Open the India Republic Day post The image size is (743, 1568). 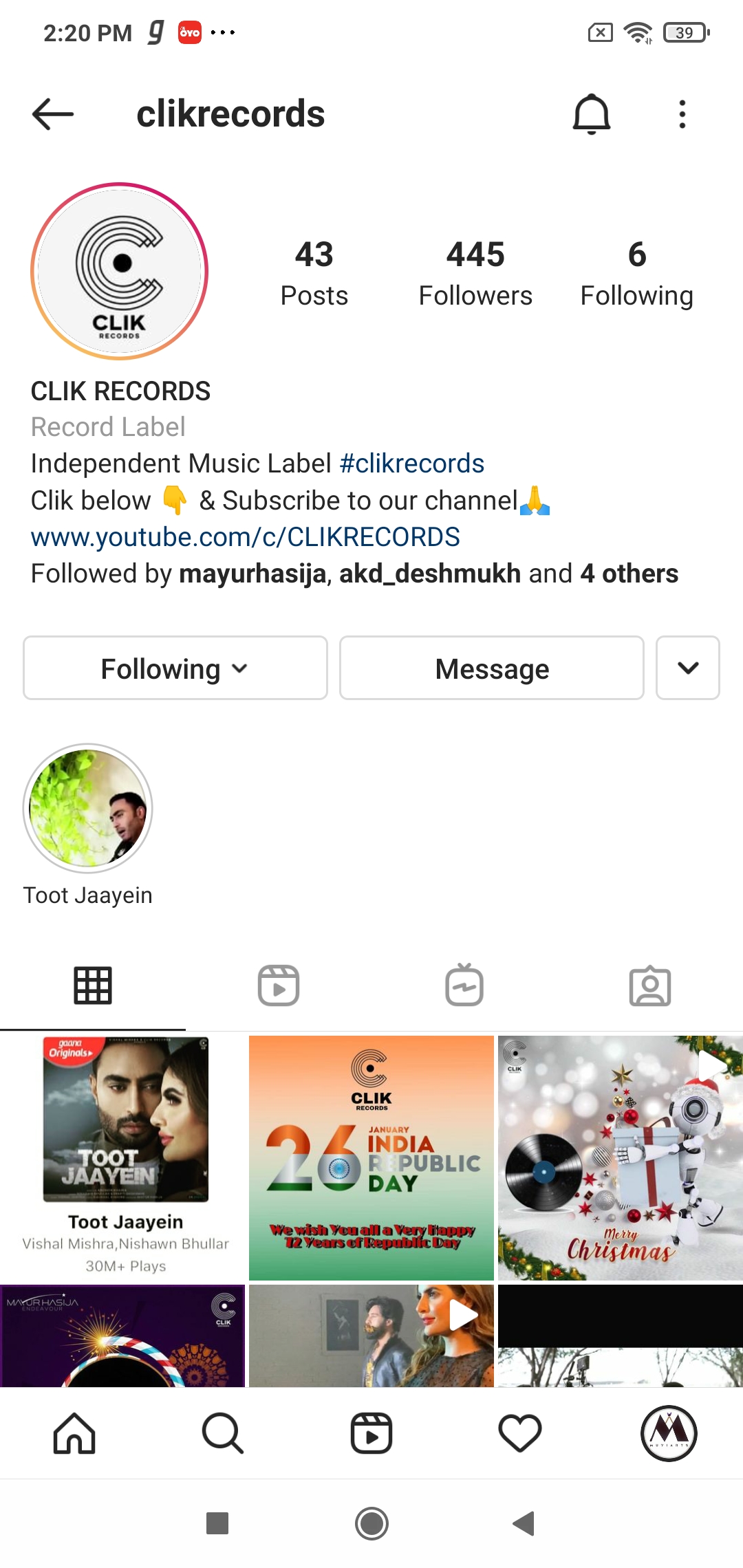371,1158
